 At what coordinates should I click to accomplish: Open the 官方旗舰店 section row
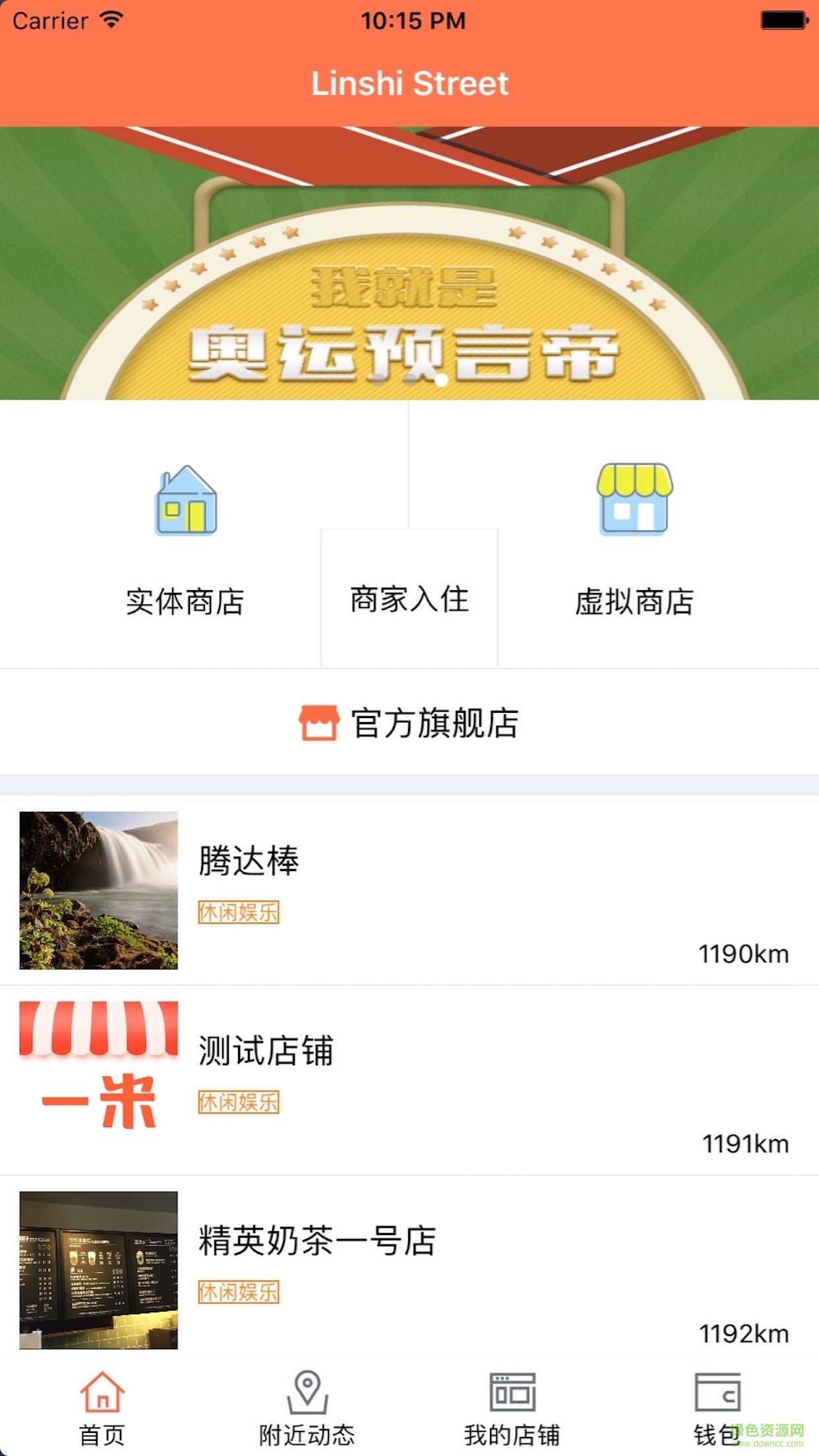[x=409, y=723]
